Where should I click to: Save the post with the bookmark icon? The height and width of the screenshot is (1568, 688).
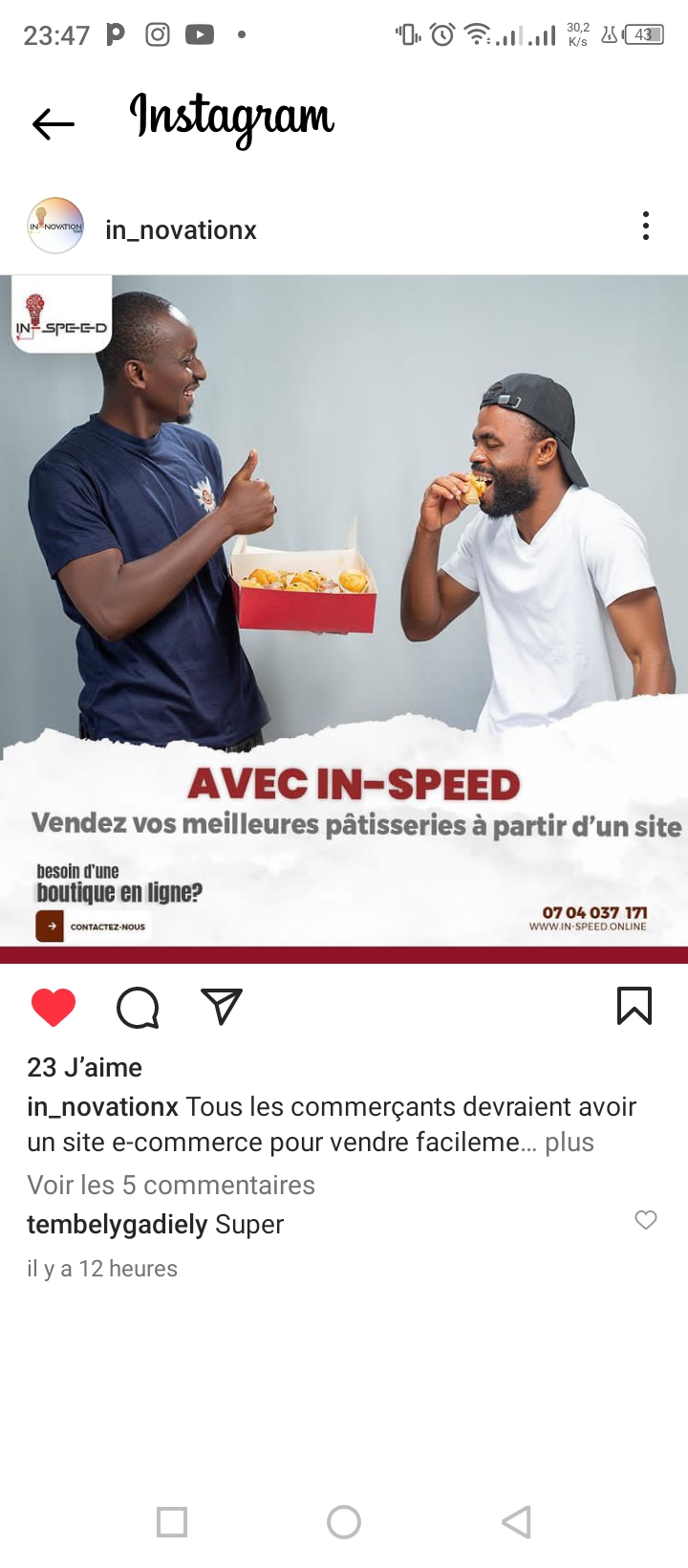[634, 1006]
